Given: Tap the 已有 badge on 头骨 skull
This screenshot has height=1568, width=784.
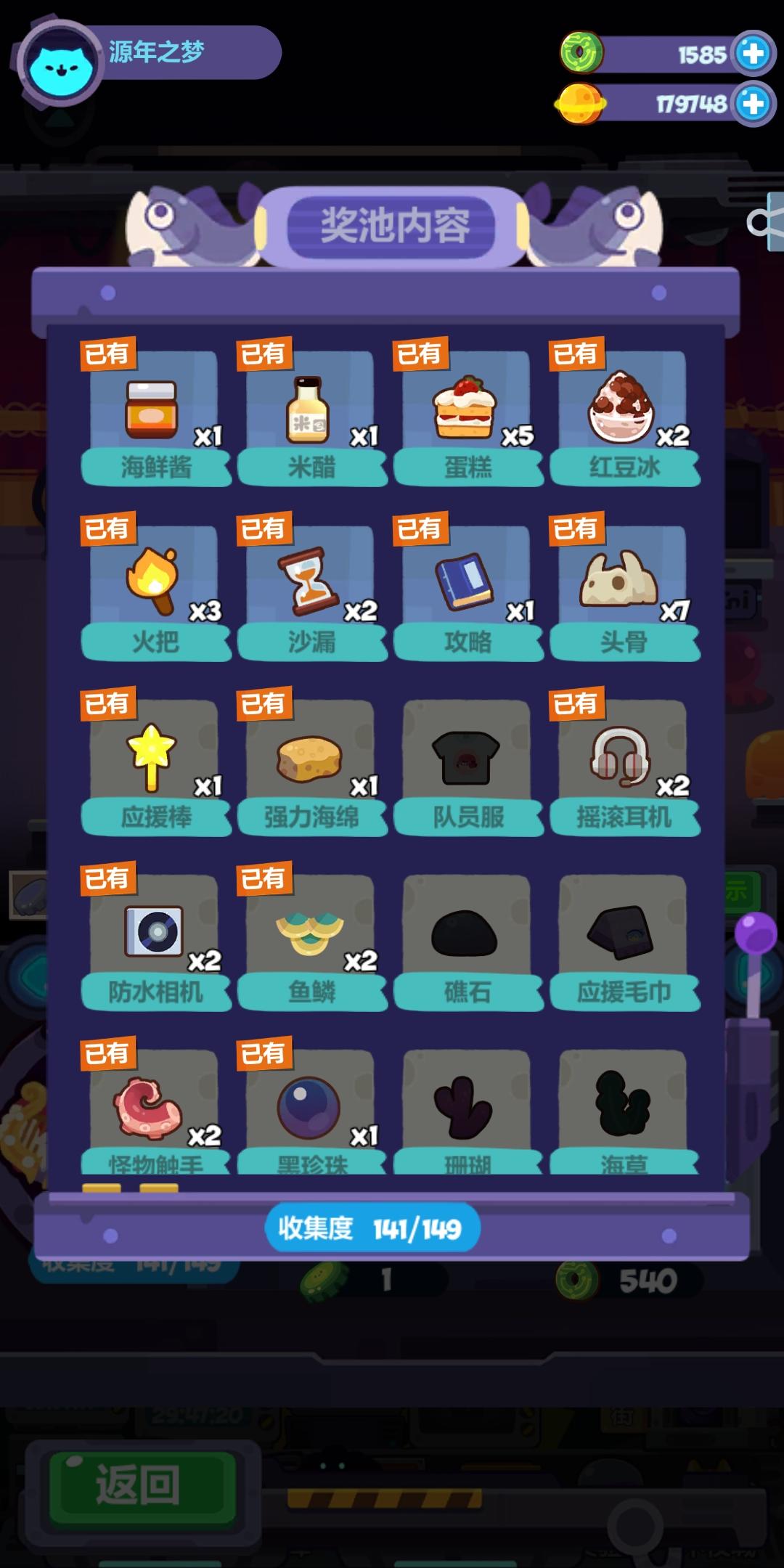Looking at the screenshot, I should tap(574, 528).
